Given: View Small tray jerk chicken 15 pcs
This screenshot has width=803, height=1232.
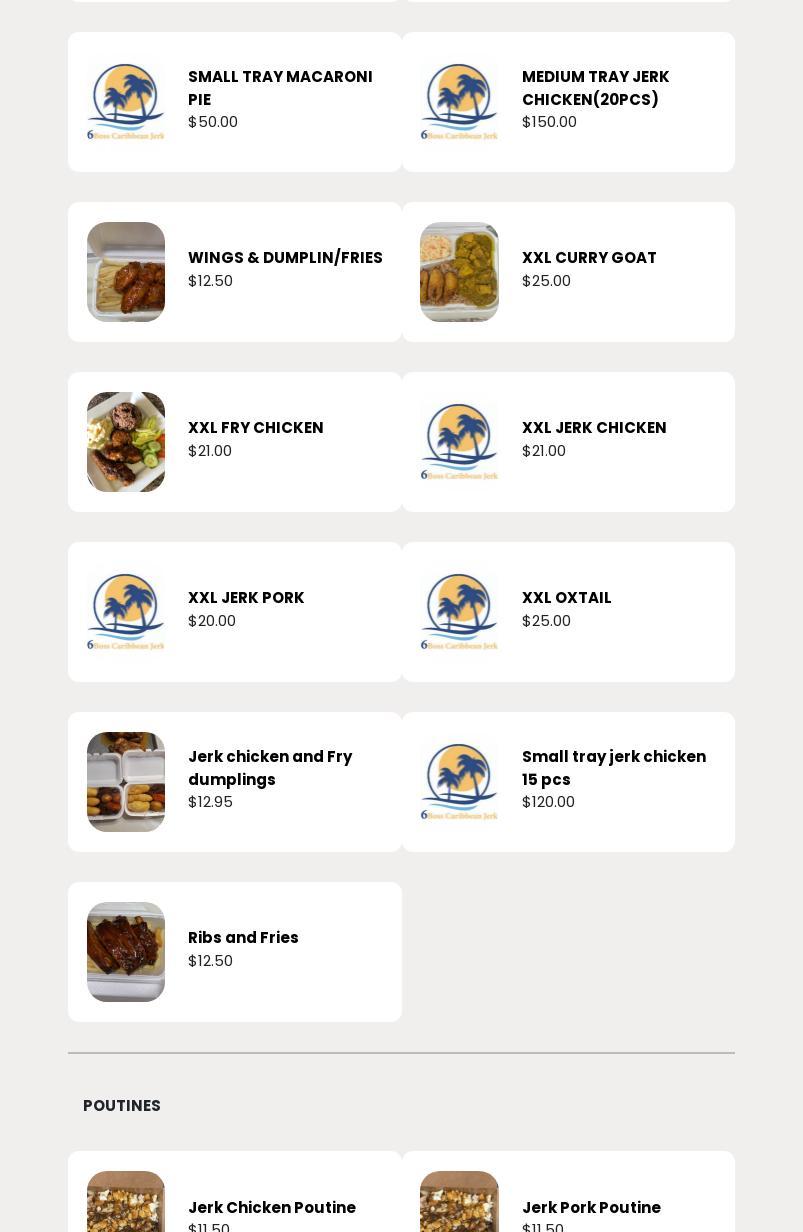Looking at the screenshot, I should tap(568, 782).
